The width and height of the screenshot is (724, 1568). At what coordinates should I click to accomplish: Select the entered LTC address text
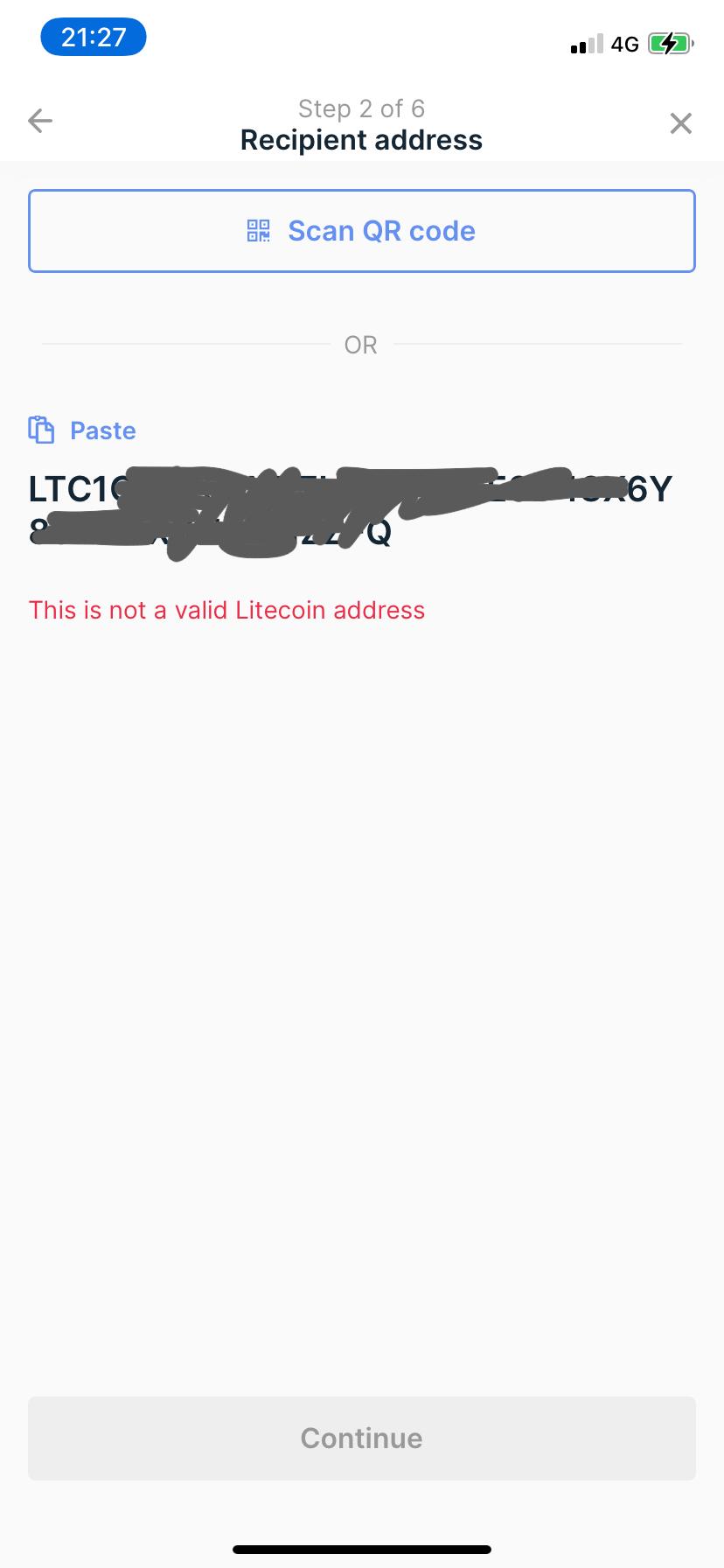pos(361,507)
